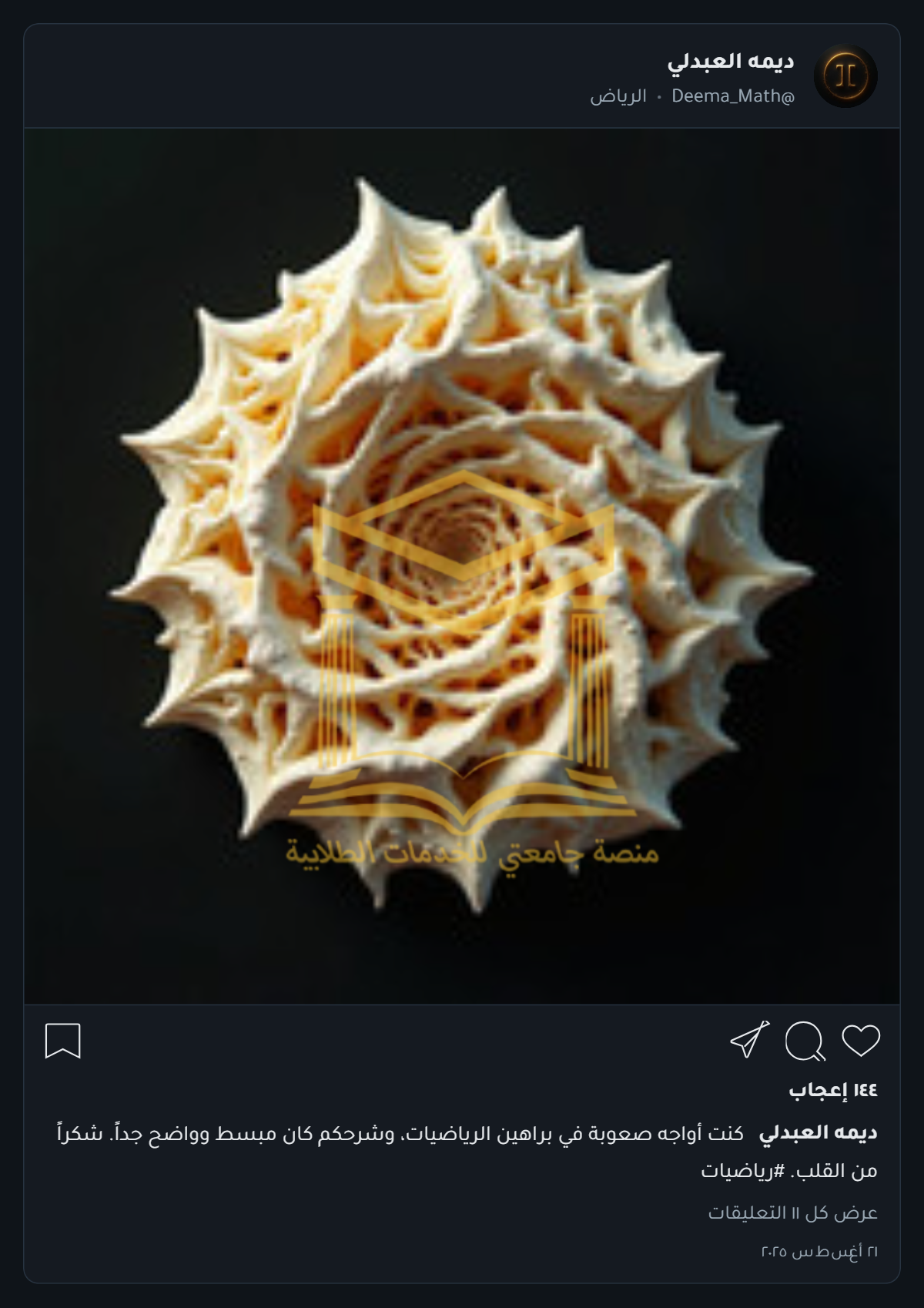The height and width of the screenshot is (1308, 924).
Task: Bookmark this post
Action: tap(63, 1041)
